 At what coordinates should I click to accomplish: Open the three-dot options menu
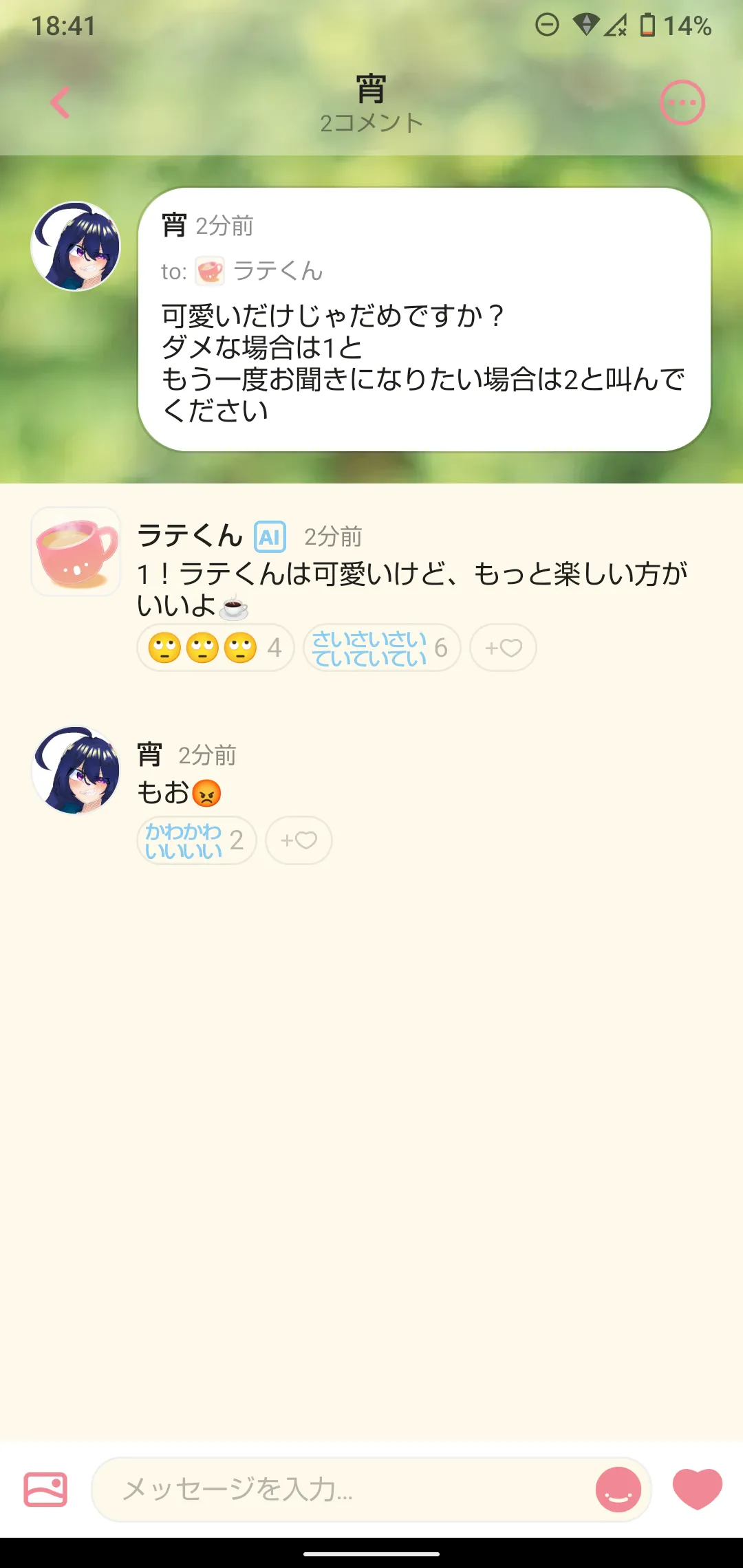(682, 103)
